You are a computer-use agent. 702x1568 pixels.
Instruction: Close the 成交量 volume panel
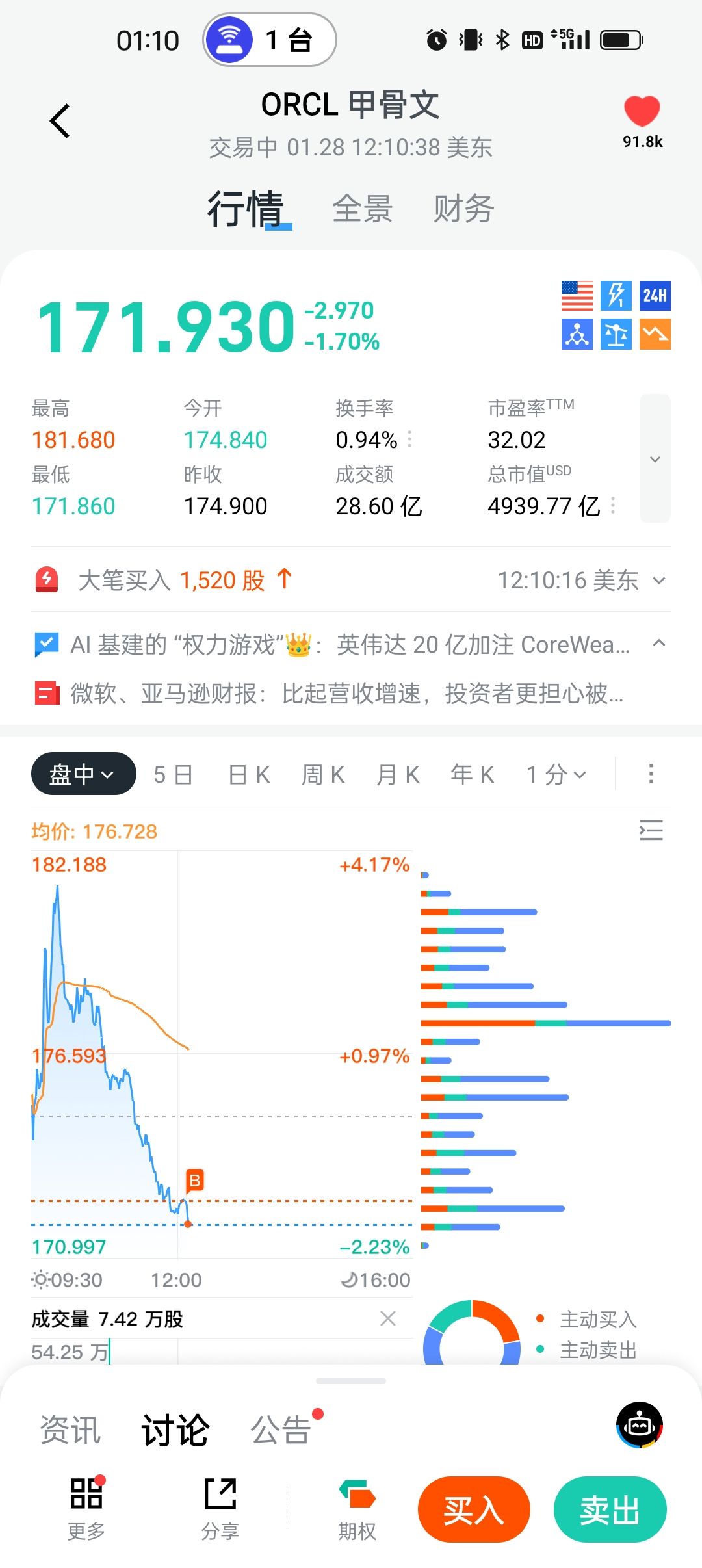coord(388,1318)
